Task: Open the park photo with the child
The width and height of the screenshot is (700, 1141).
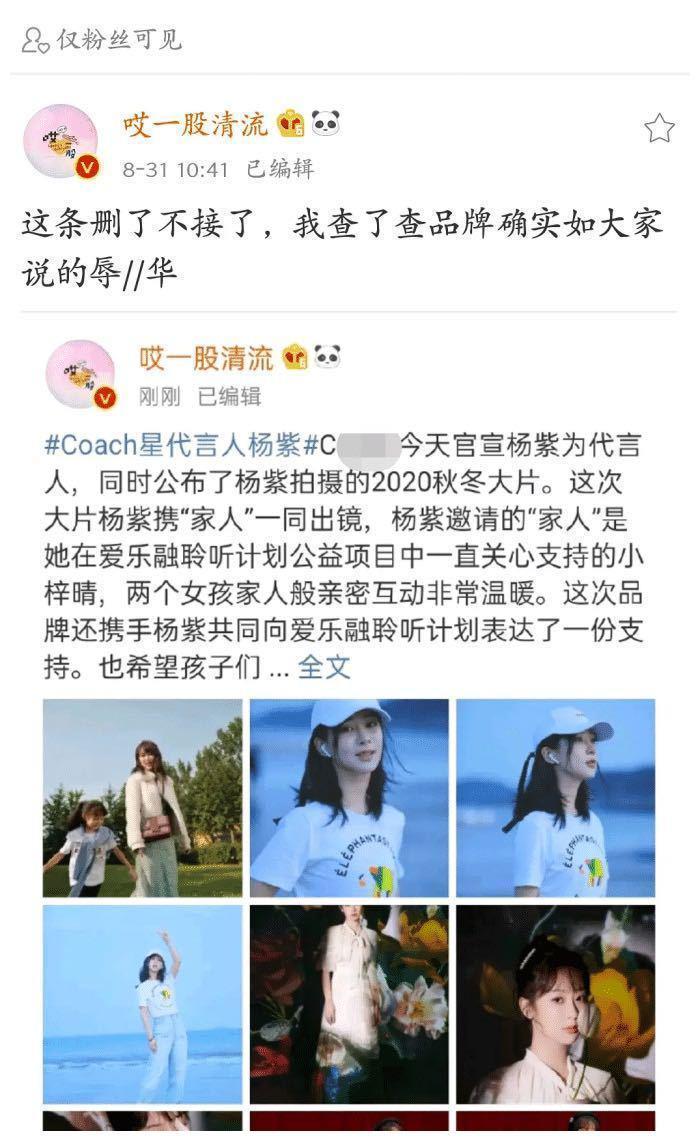Action: pyautogui.click(x=142, y=797)
